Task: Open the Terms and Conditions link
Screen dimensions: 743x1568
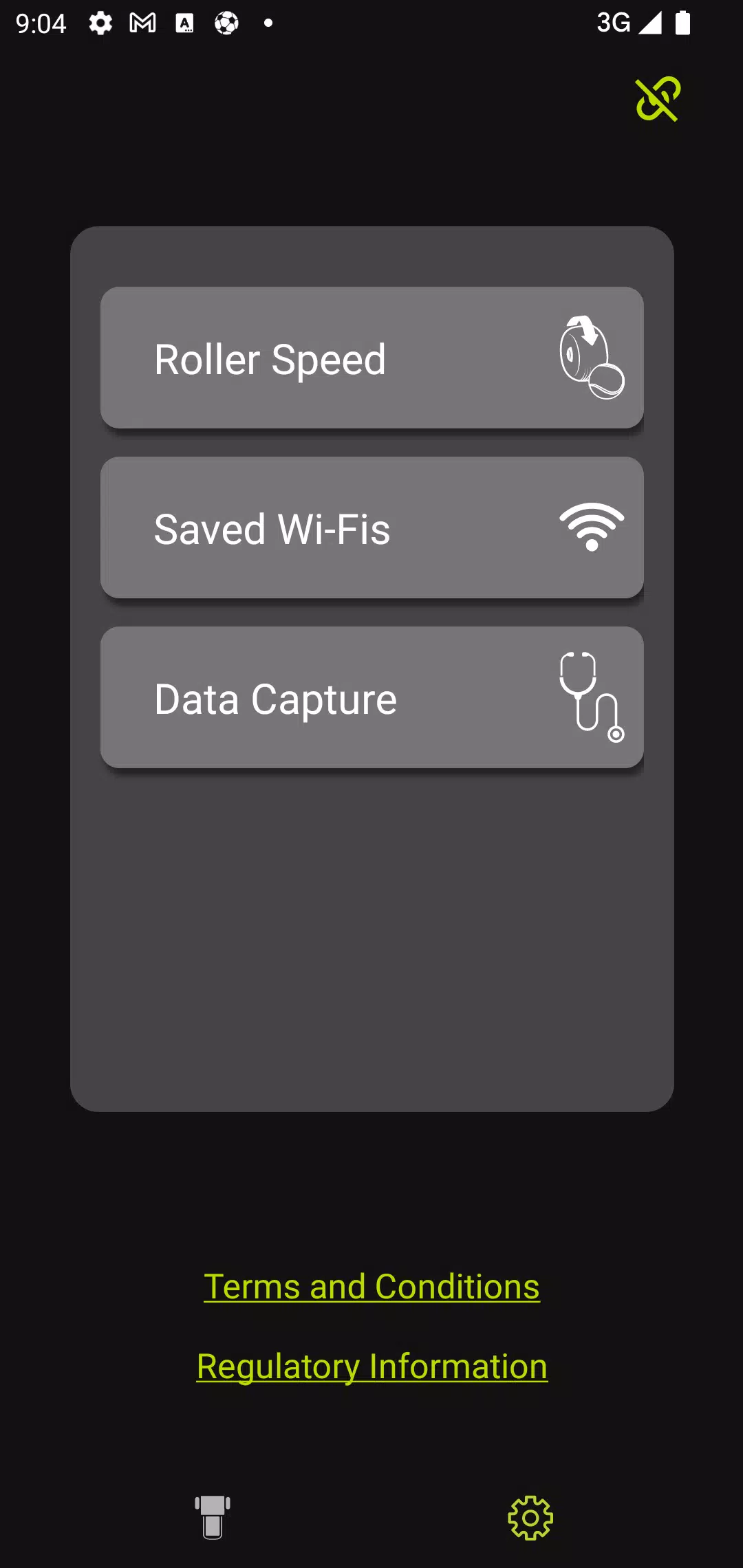Action: pyautogui.click(x=371, y=1286)
